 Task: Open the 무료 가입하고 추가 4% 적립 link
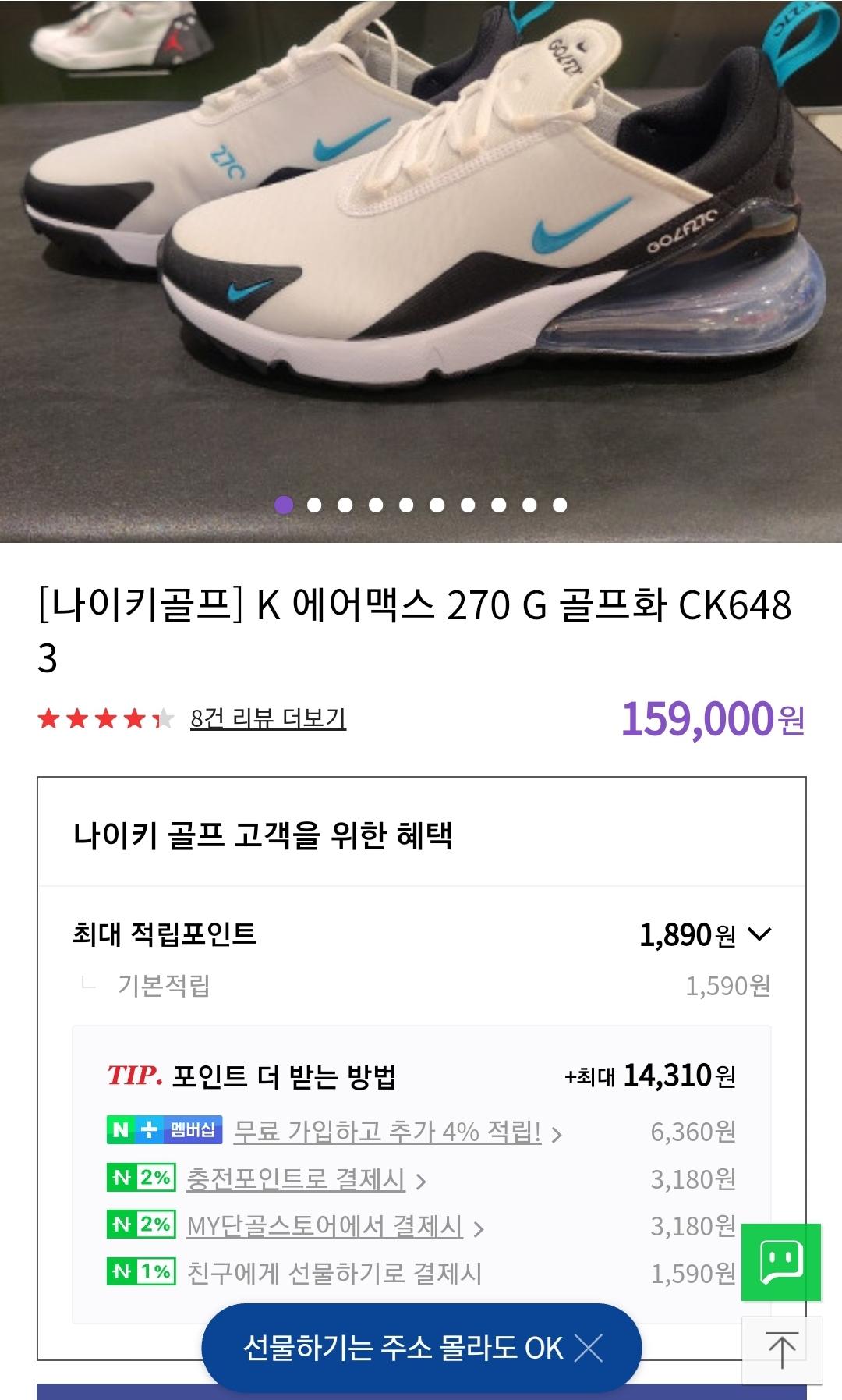(x=387, y=1132)
